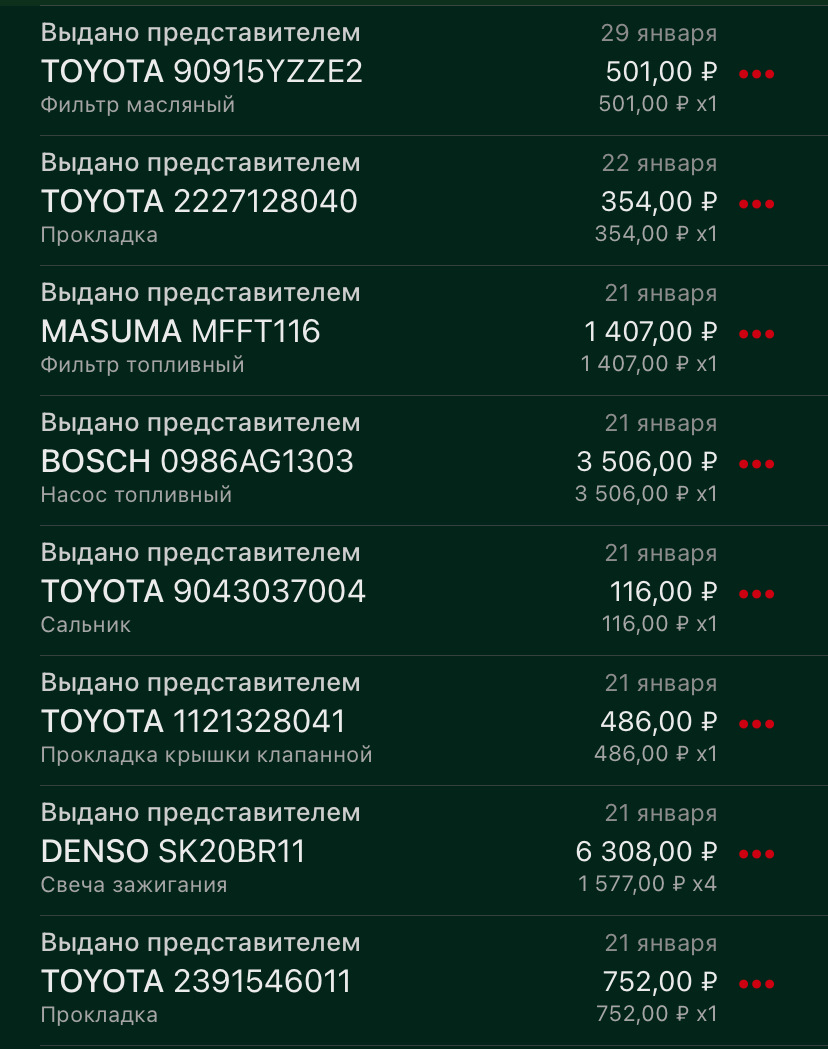Open the options menu for TOYOTA 2391546011
828x1049 pixels.
(x=756, y=983)
